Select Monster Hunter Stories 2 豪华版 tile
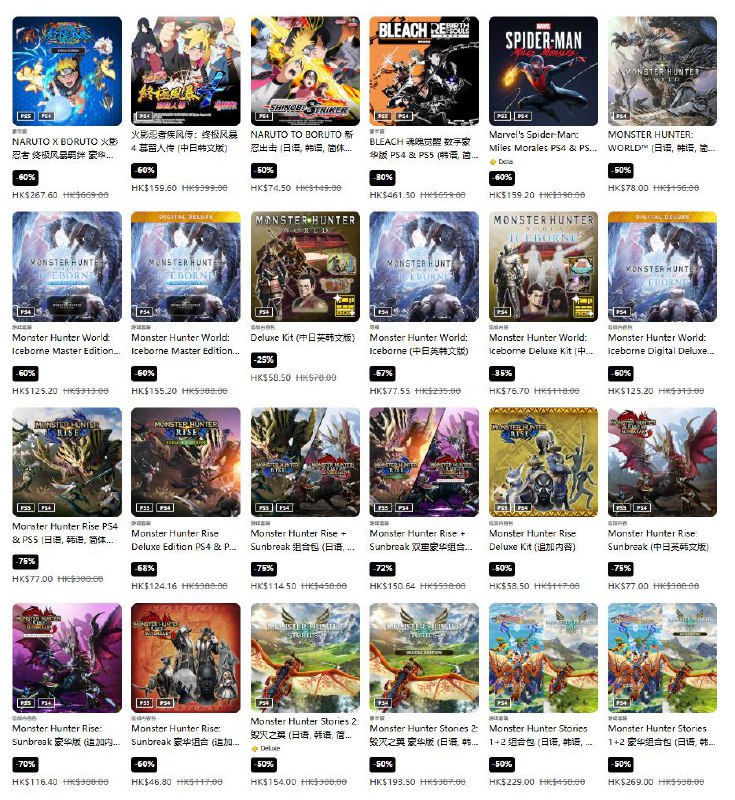The width and height of the screenshot is (735, 800). coord(424,657)
